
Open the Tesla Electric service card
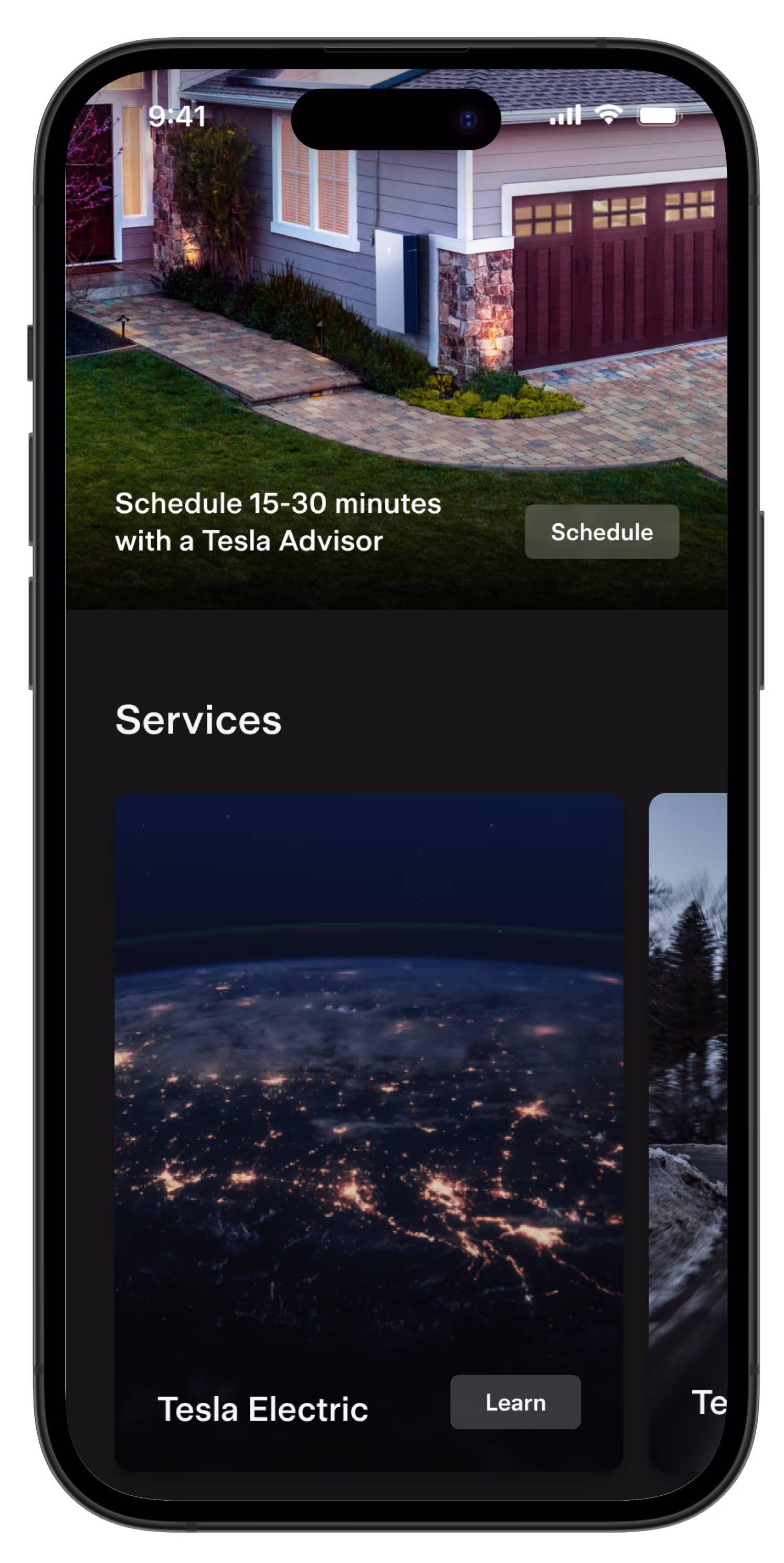click(x=369, y=1132)
